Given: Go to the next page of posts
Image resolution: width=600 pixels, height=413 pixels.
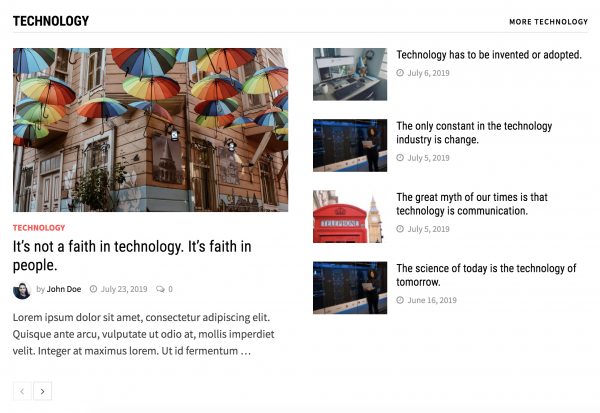Looking at the screenshot, I should [x=42, y=391].
